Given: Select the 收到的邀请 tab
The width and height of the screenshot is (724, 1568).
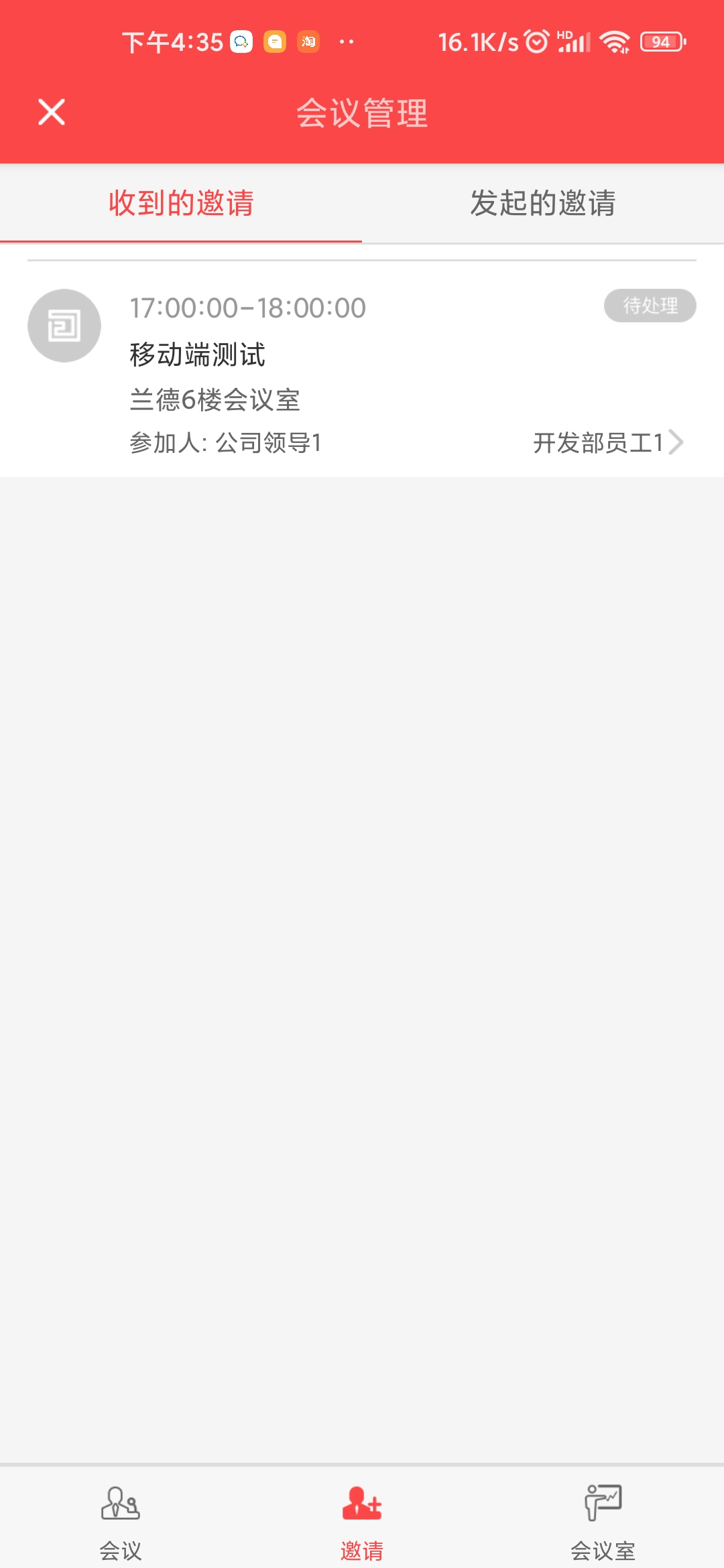Looking at the screenshot, I should 181,203.
